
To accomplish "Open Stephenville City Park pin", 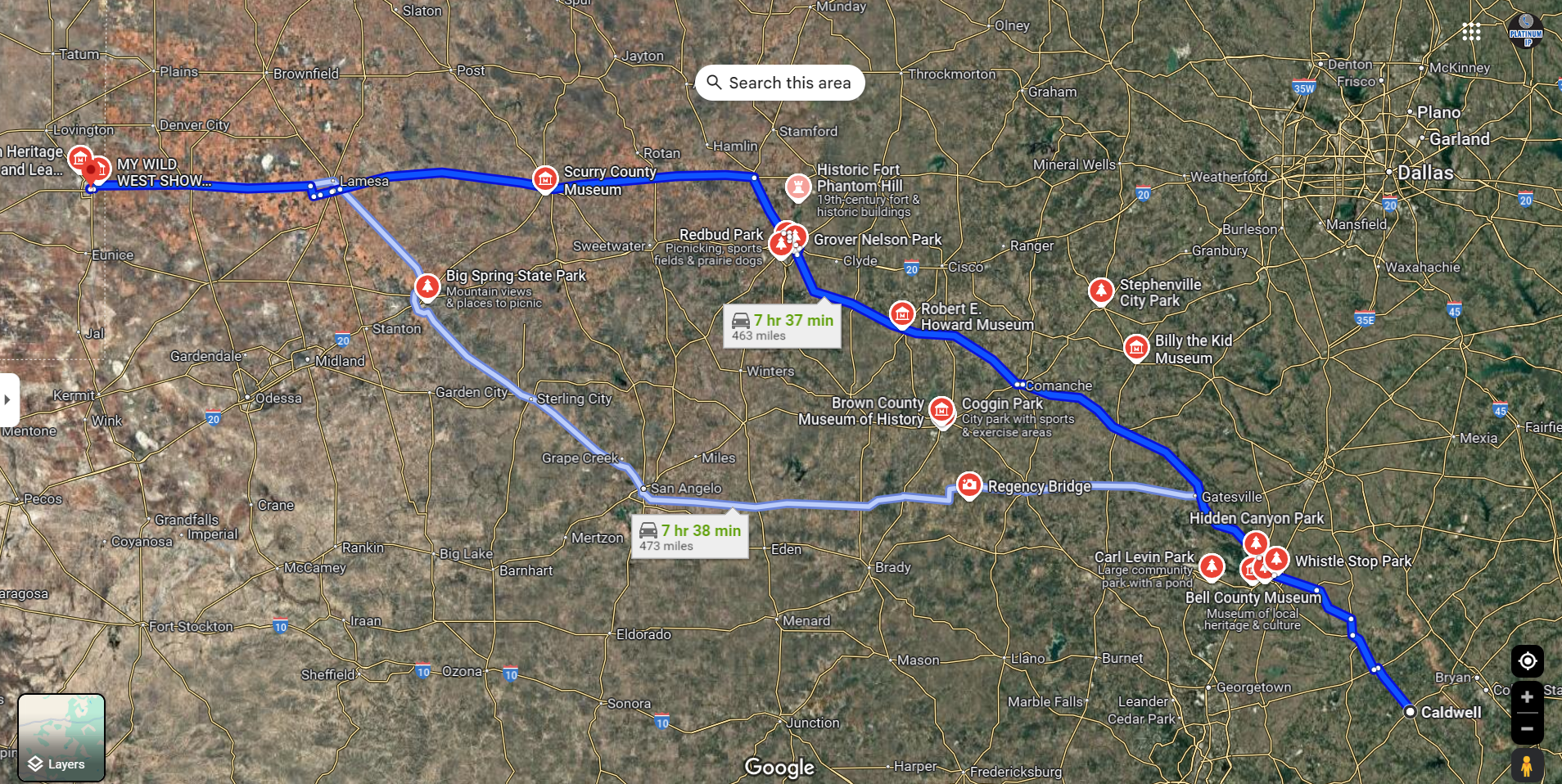I will pos(1100,290).
